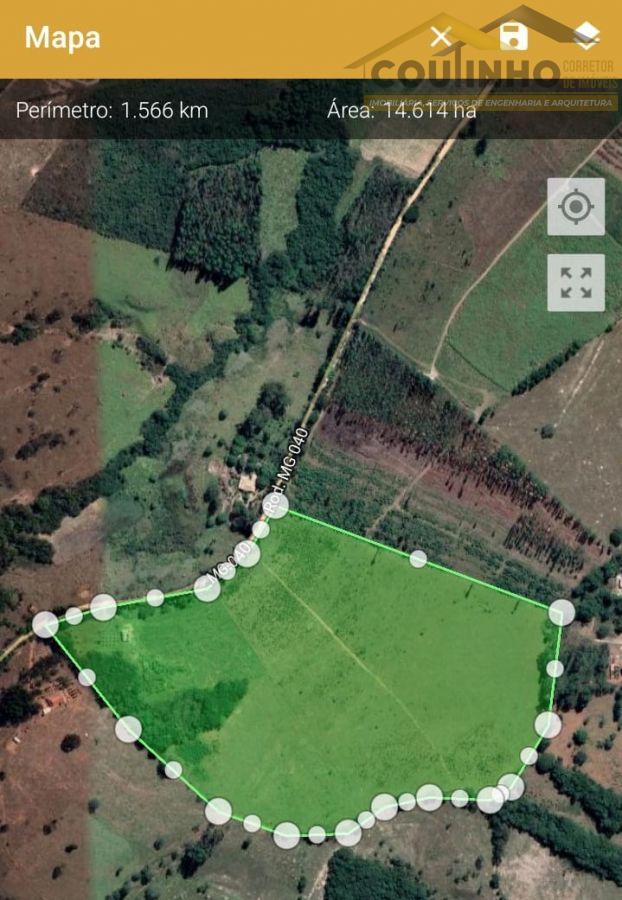Image resolution: width=622 pixels, height=900 pixels.
Task: Open the map layers selector
Action: click(587, 38)
